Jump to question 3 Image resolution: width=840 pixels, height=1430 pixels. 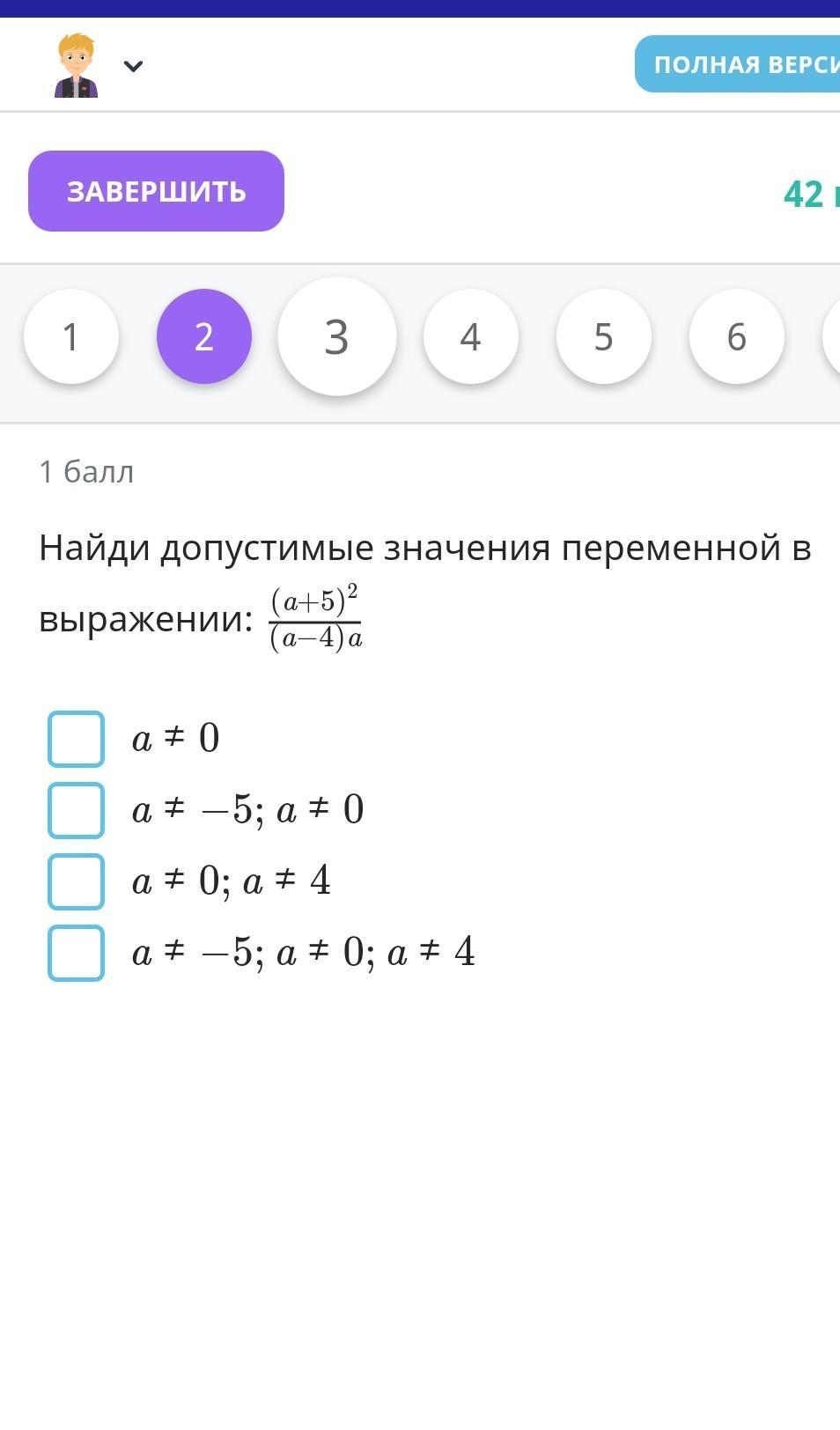336,336
